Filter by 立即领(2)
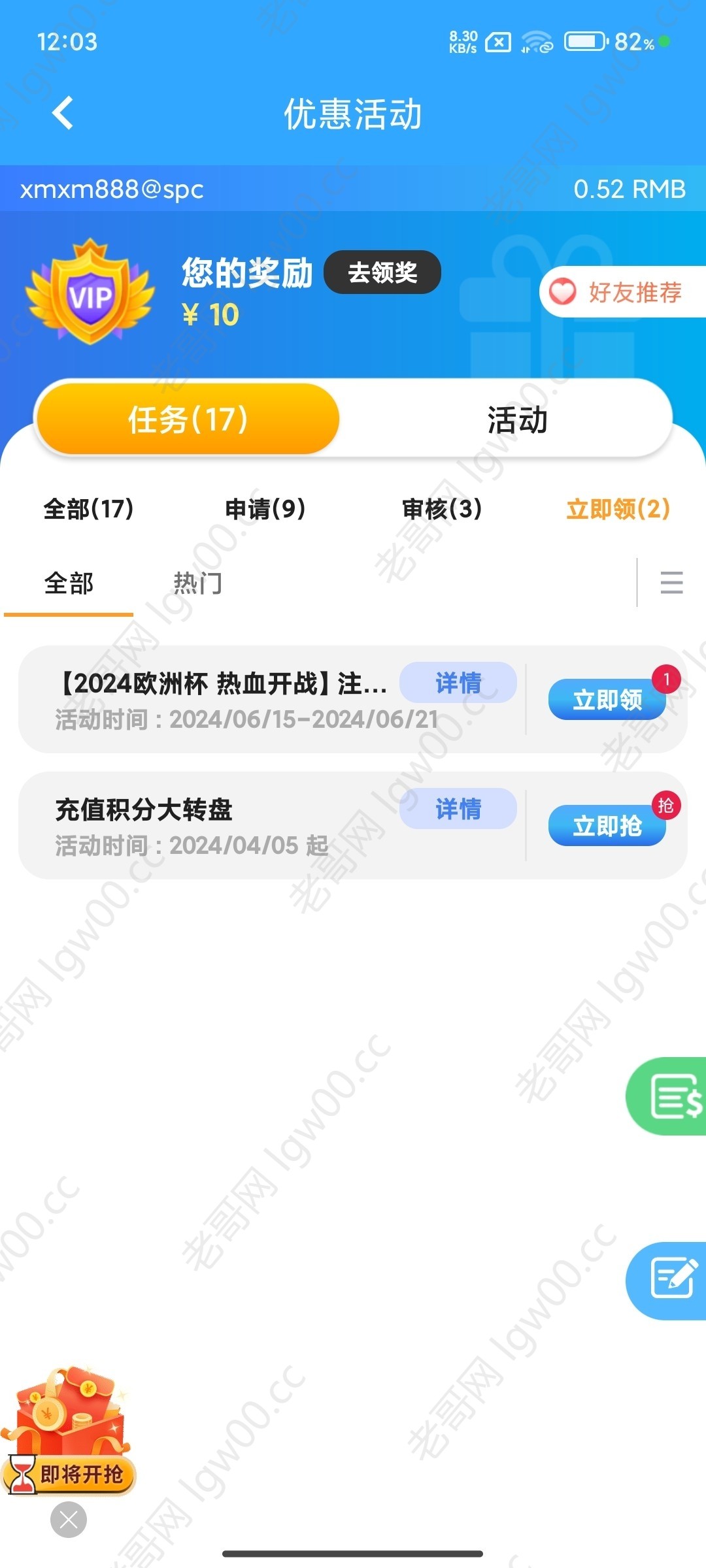706x1568 pixels. [618, 509]
